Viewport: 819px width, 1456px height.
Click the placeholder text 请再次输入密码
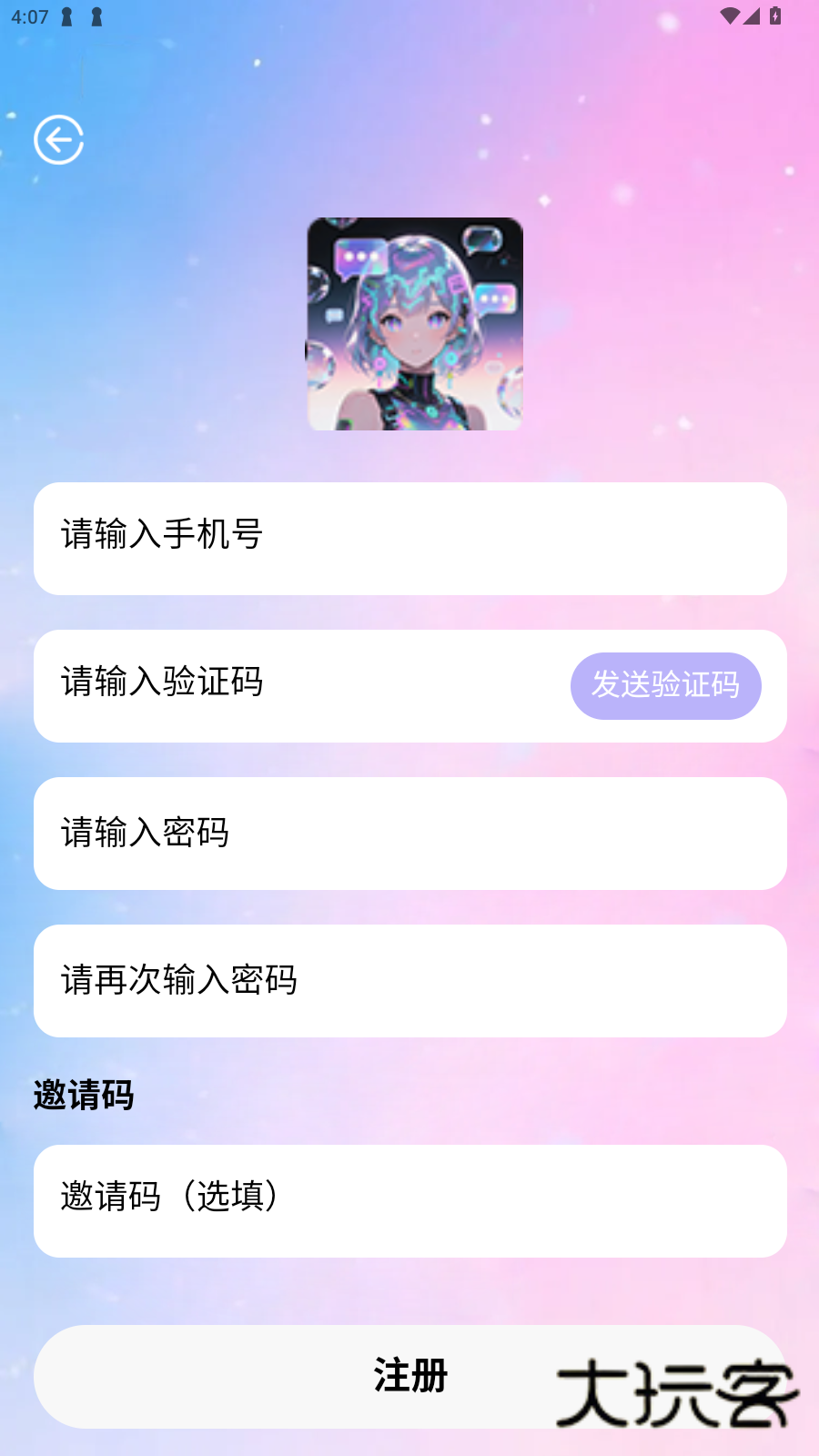pyautogui.click(x=178, y=981)
